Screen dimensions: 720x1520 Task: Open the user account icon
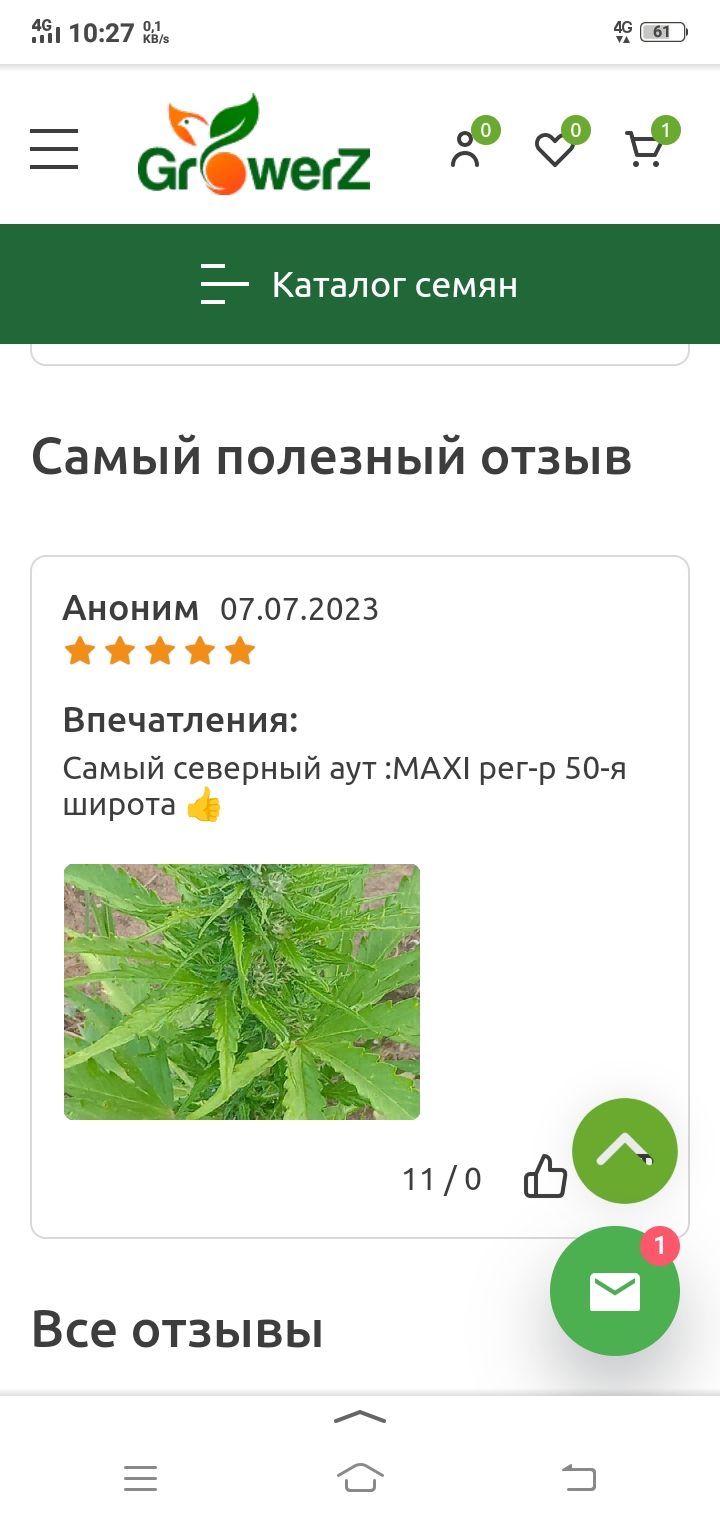point(465,149)
